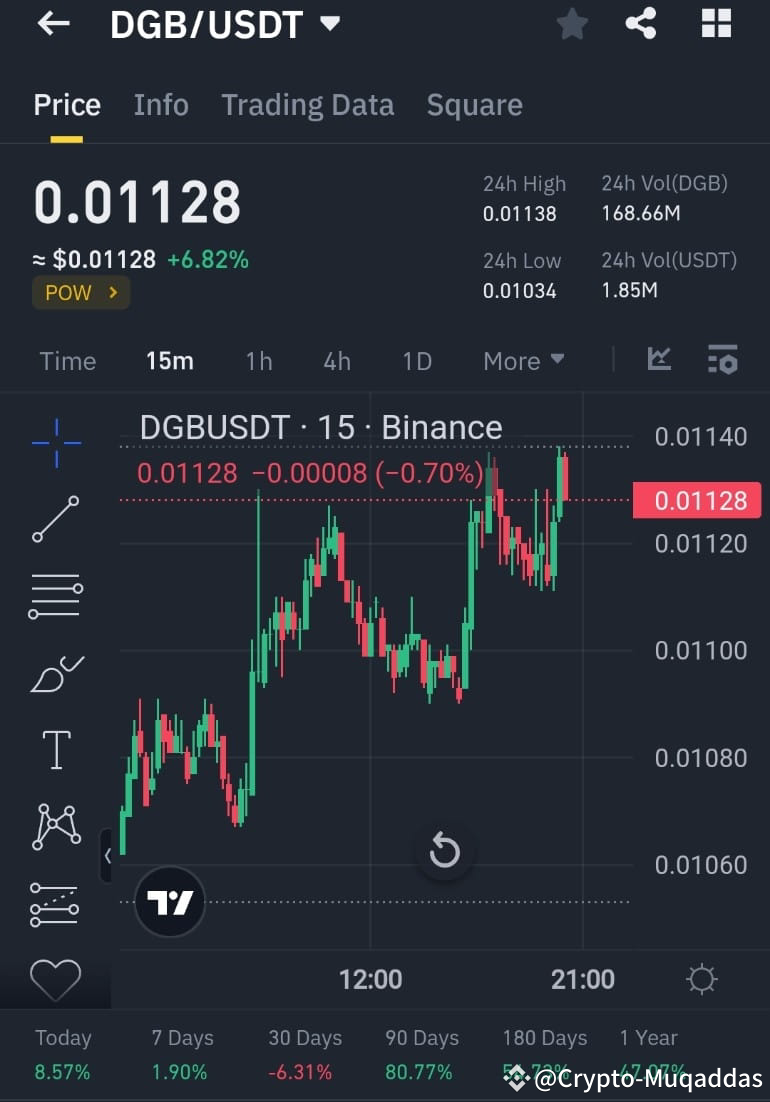Image resolution: width=770 pixels, height=1102 pixels.
Task: Switch the chart theme with the sun icon
Action: [x=701, y=980]
